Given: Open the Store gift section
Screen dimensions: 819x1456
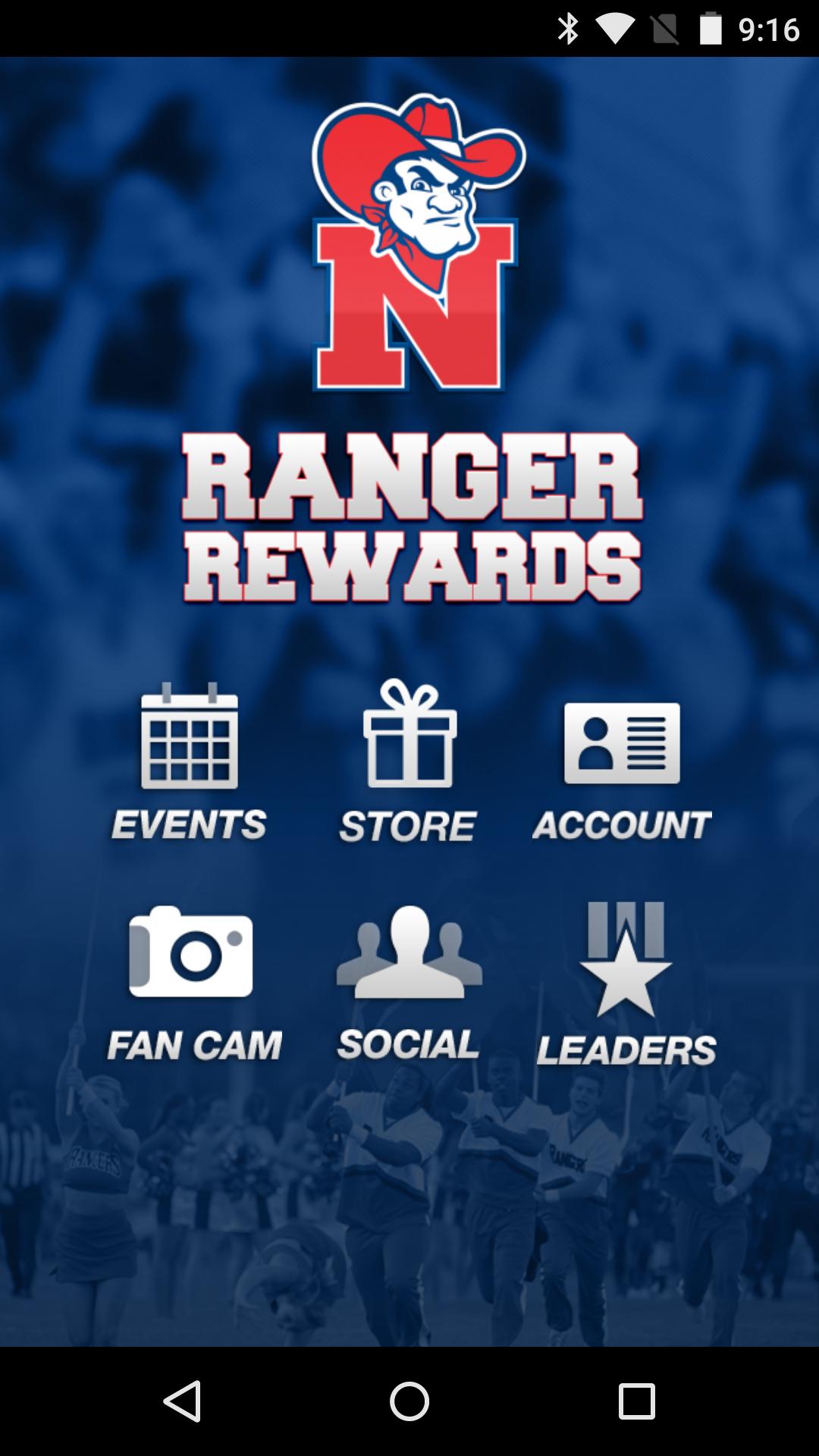Looking at the screenshot, I should pos(409,761).
